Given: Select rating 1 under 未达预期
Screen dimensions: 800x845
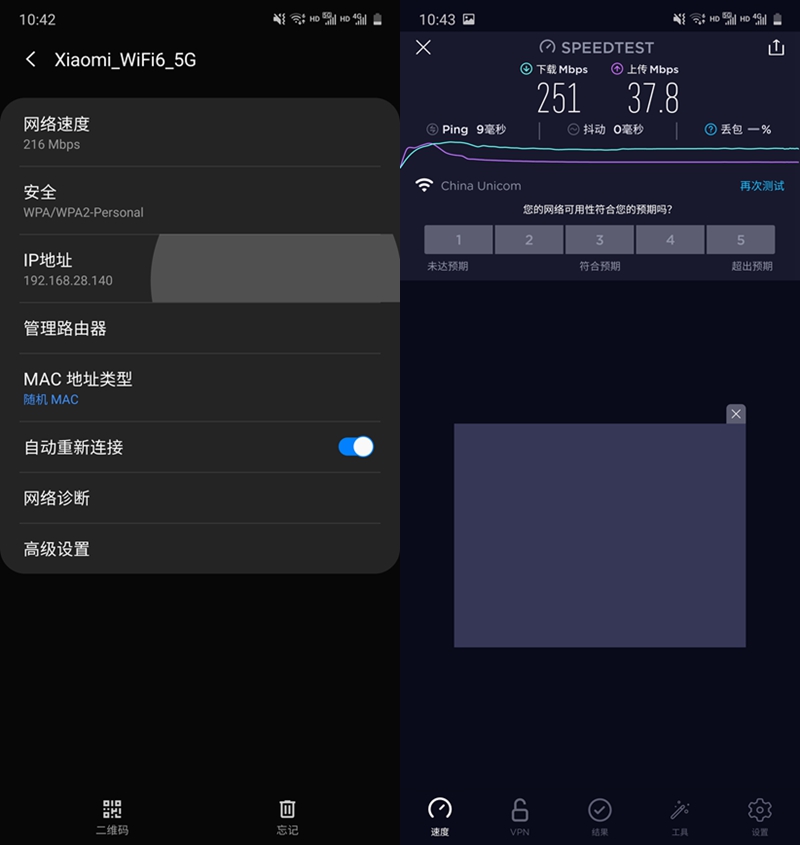Looking at the screenshot, I should coord(458,239).
